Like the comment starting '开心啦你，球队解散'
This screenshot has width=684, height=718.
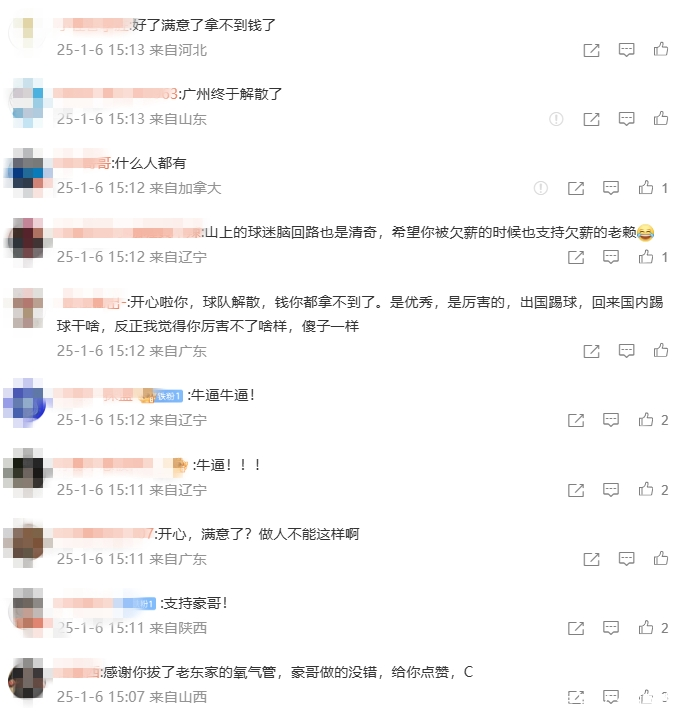(660, 351)
